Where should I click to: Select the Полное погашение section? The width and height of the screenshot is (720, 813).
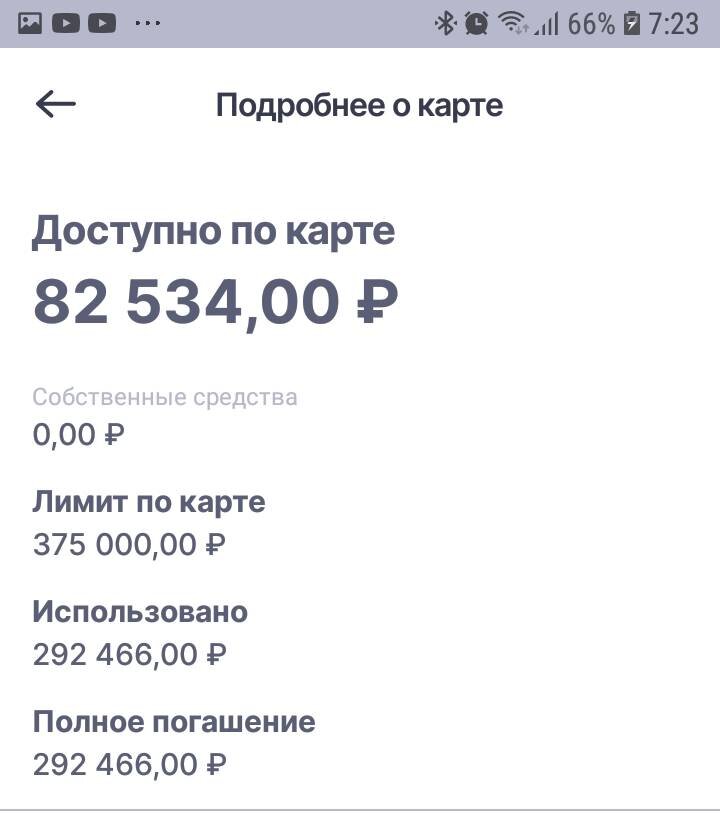173,721
